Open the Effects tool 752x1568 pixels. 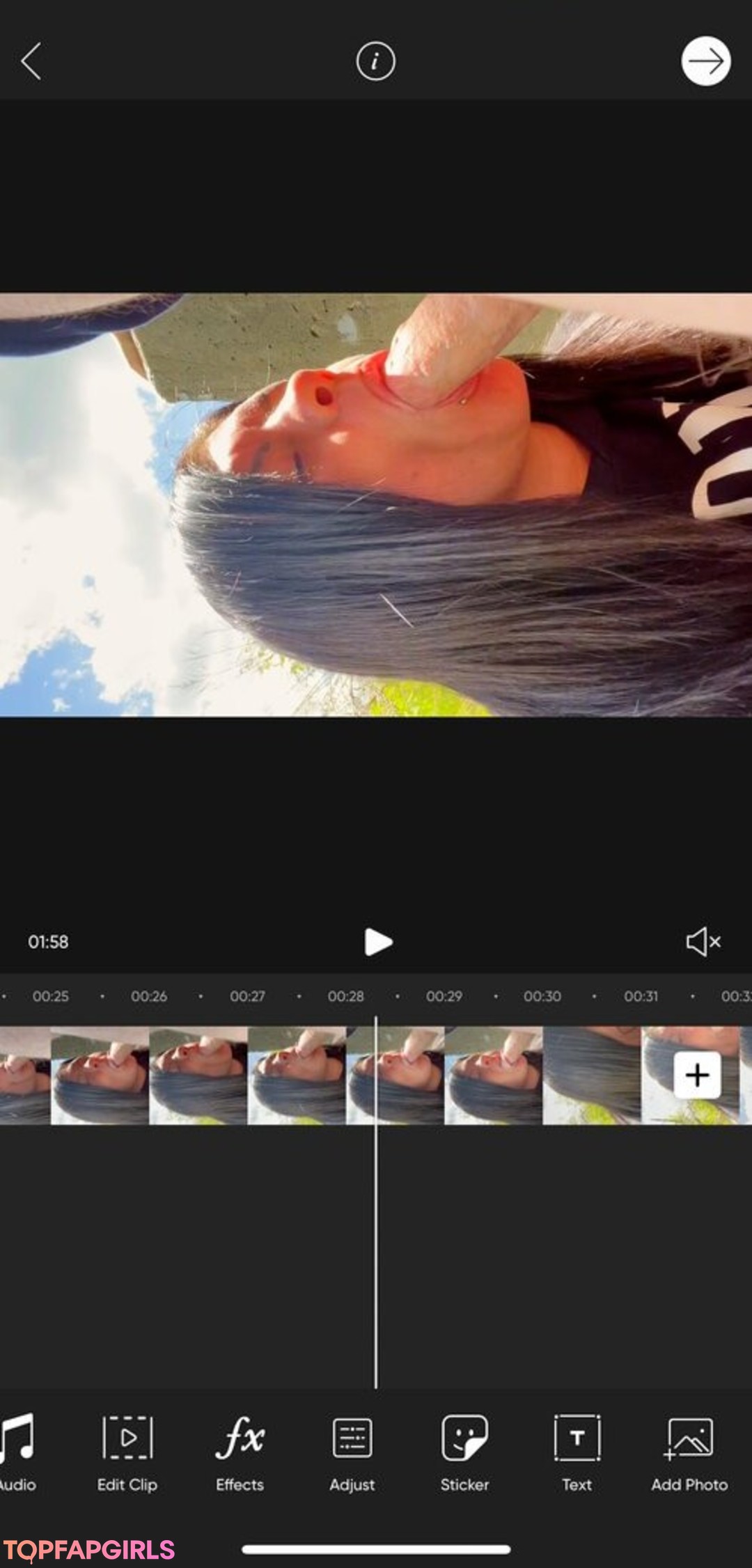point(240,1452)
